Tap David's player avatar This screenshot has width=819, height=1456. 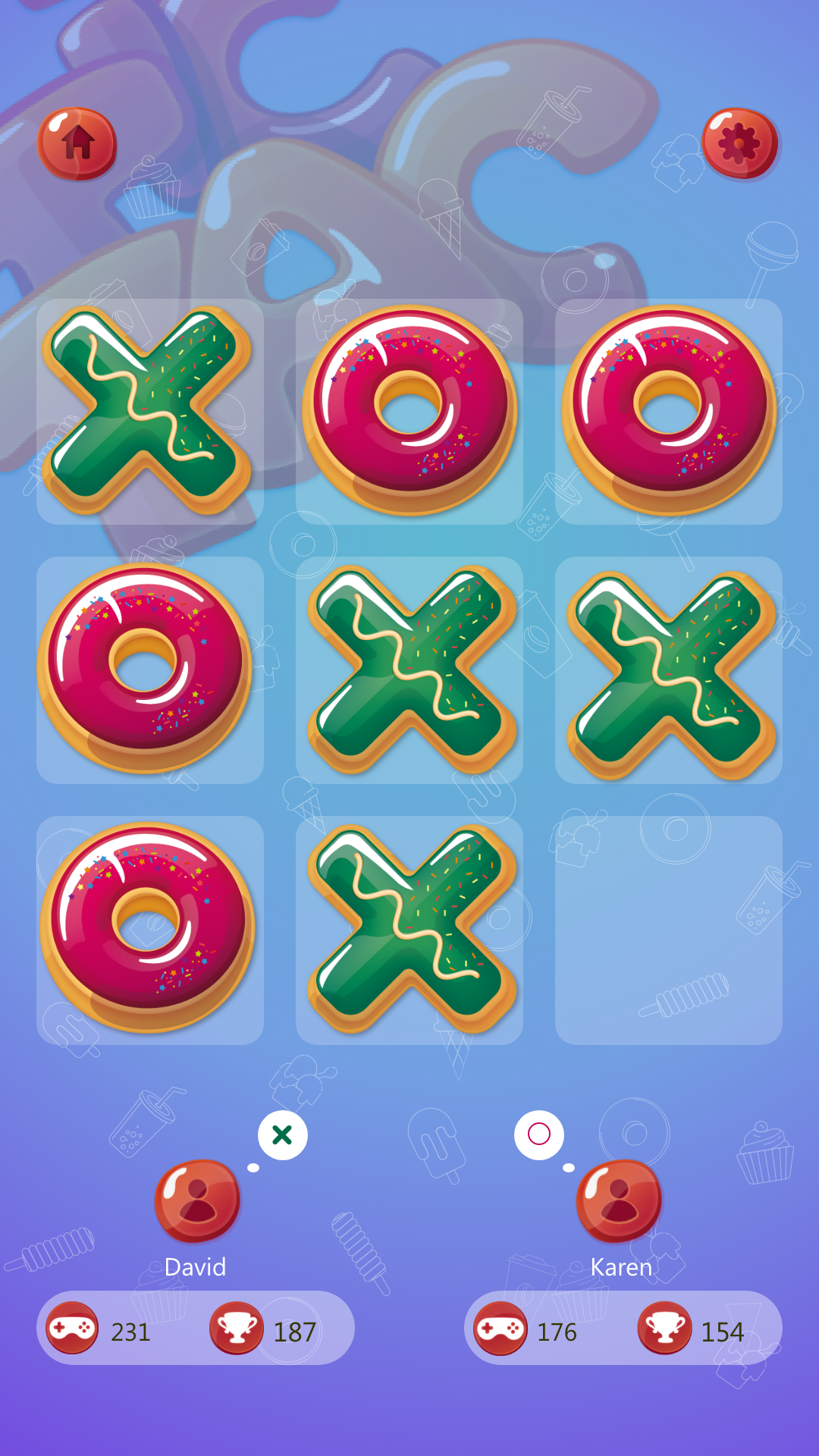(197, 1200)
